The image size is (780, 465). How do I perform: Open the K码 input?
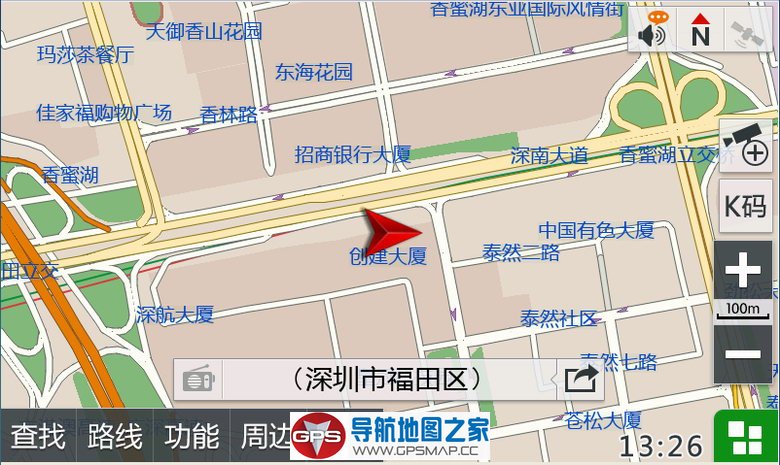(746, 206)
